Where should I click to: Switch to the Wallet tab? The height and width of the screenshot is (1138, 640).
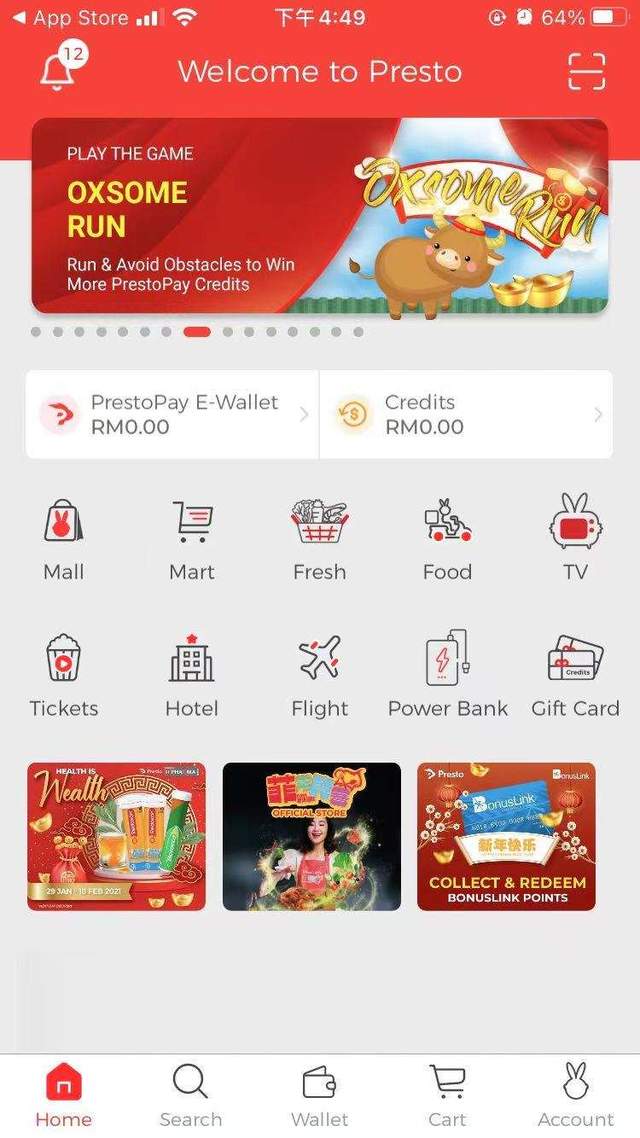[320, 1096]
